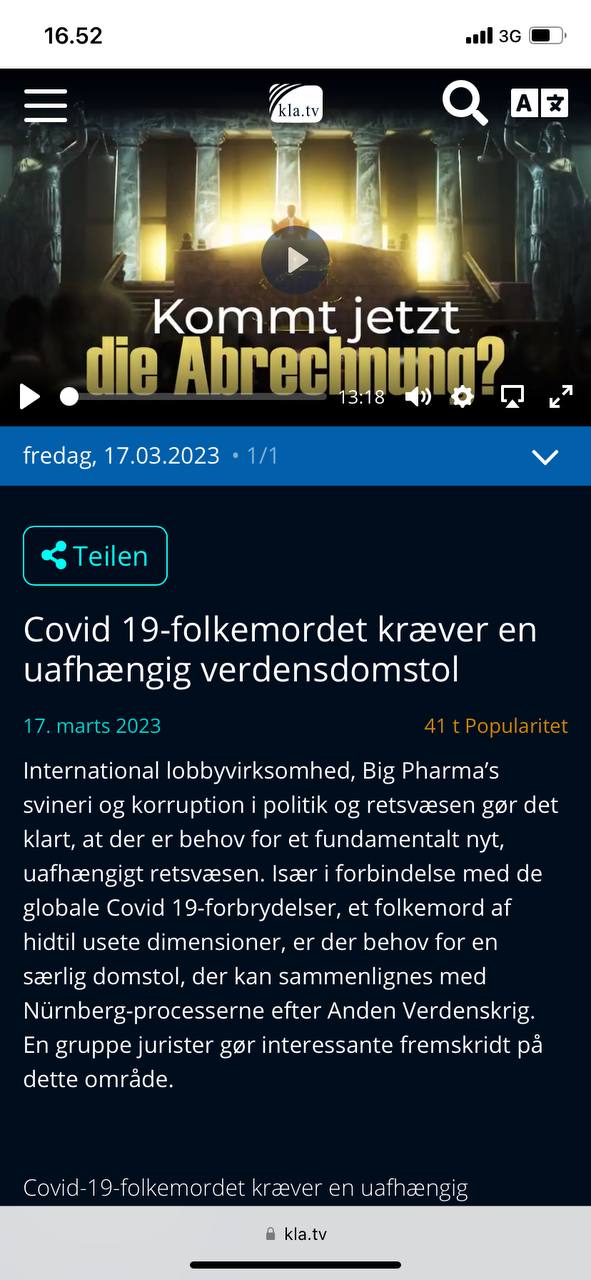The height and width of the screenshot is (1280, 591).
Task: Tap the kla.tv address bar
Action: 295,1234
